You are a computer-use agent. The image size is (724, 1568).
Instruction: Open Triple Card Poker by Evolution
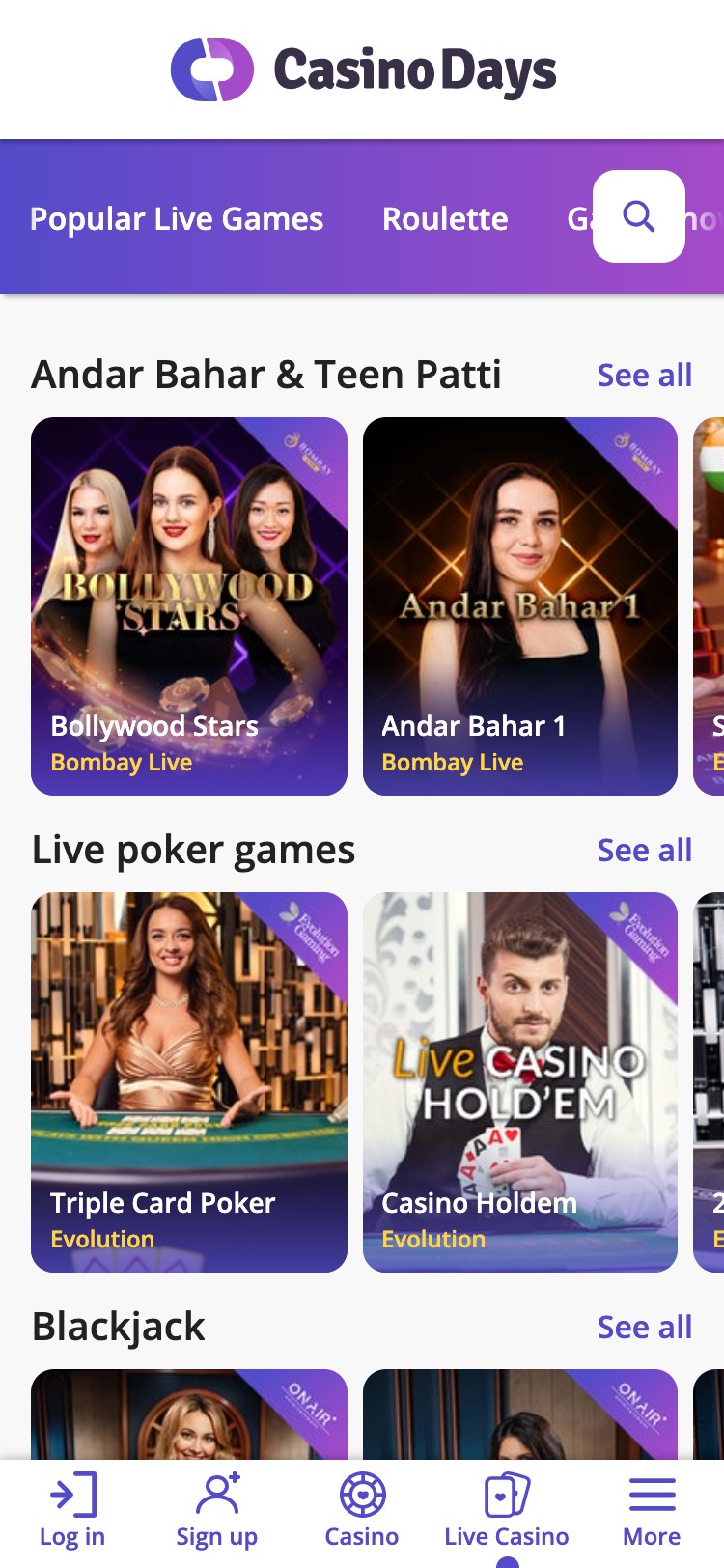click(189, 1081)
